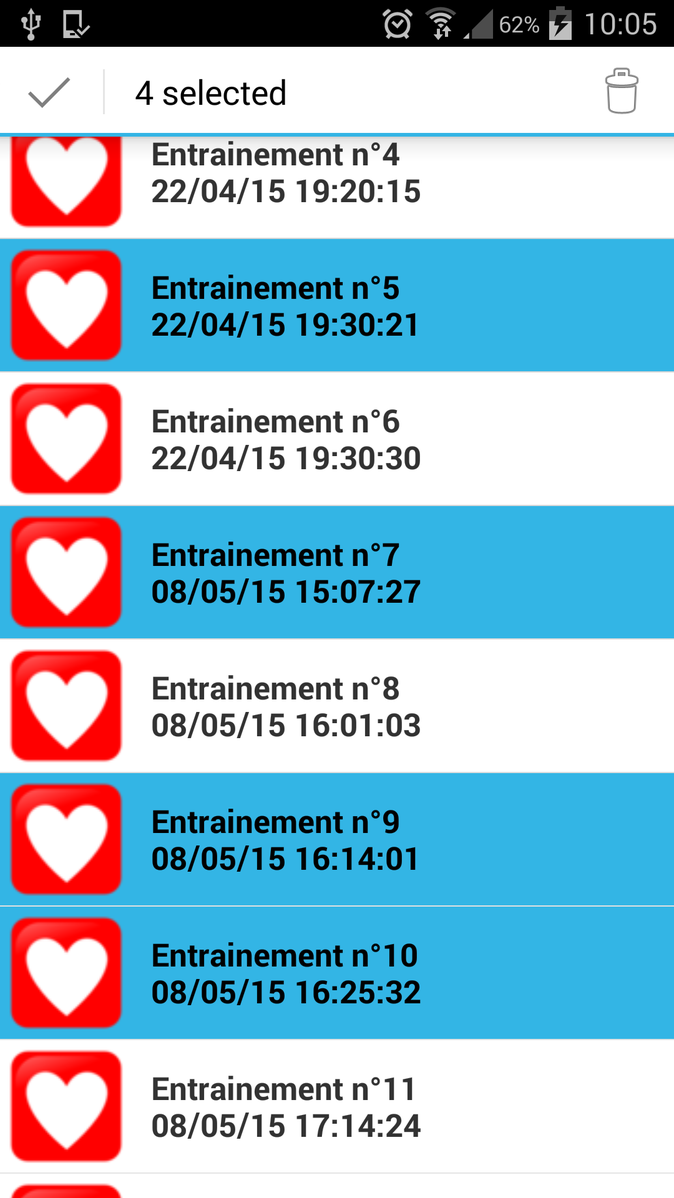Confirm selection with the checkmark icon
Viewport: 674px width, 1198px height.
(49, 93)
